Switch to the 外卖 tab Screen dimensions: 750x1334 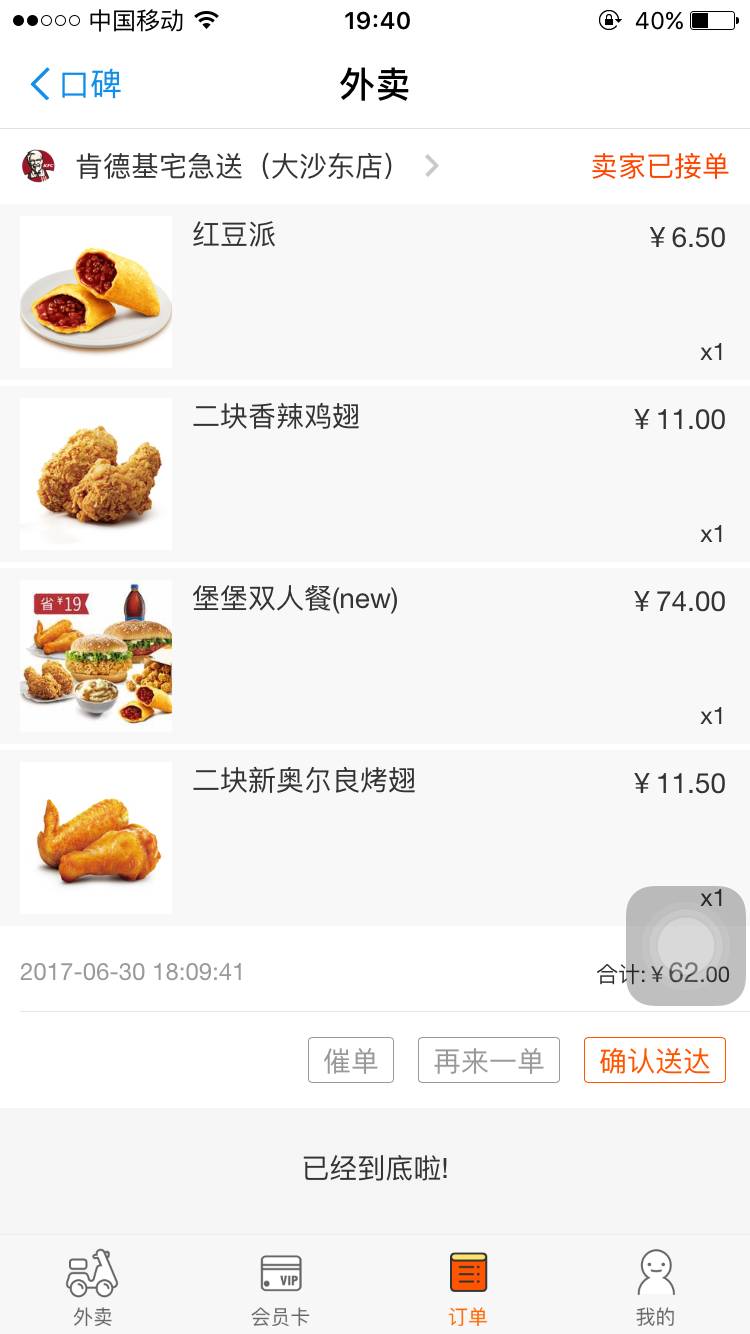(x=93, y=1287)
